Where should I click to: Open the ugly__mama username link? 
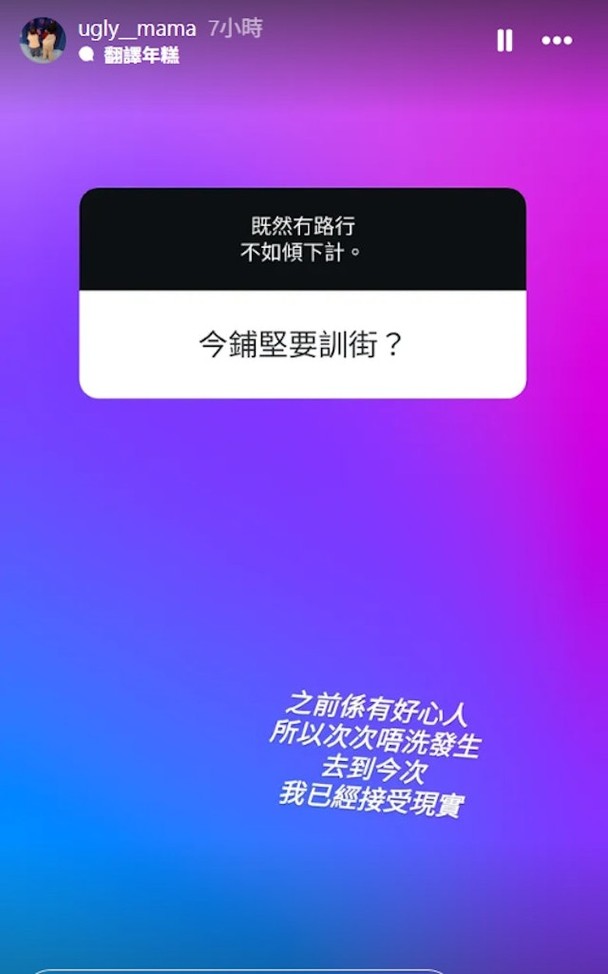[x=137, y=29]
